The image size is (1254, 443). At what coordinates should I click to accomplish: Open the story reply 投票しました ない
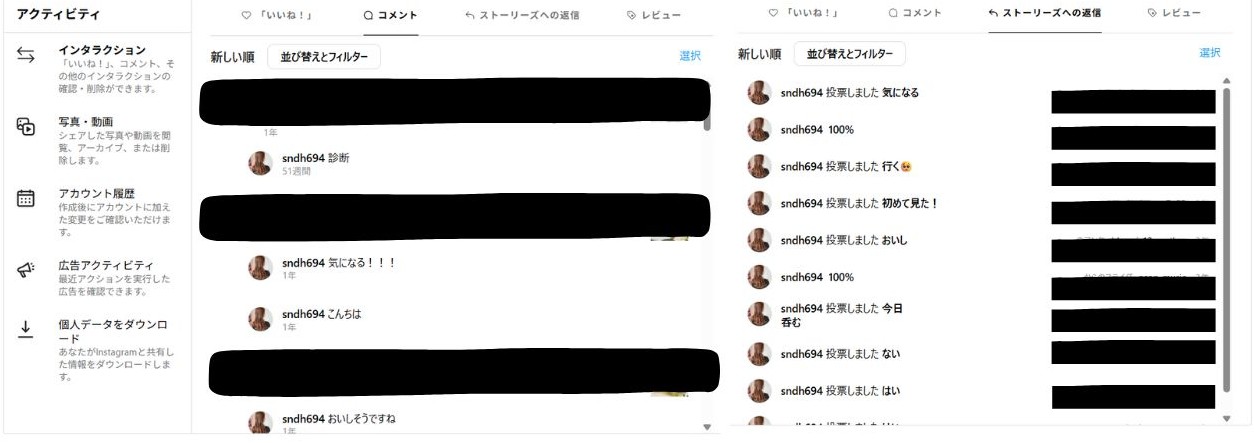pos(840,353)
